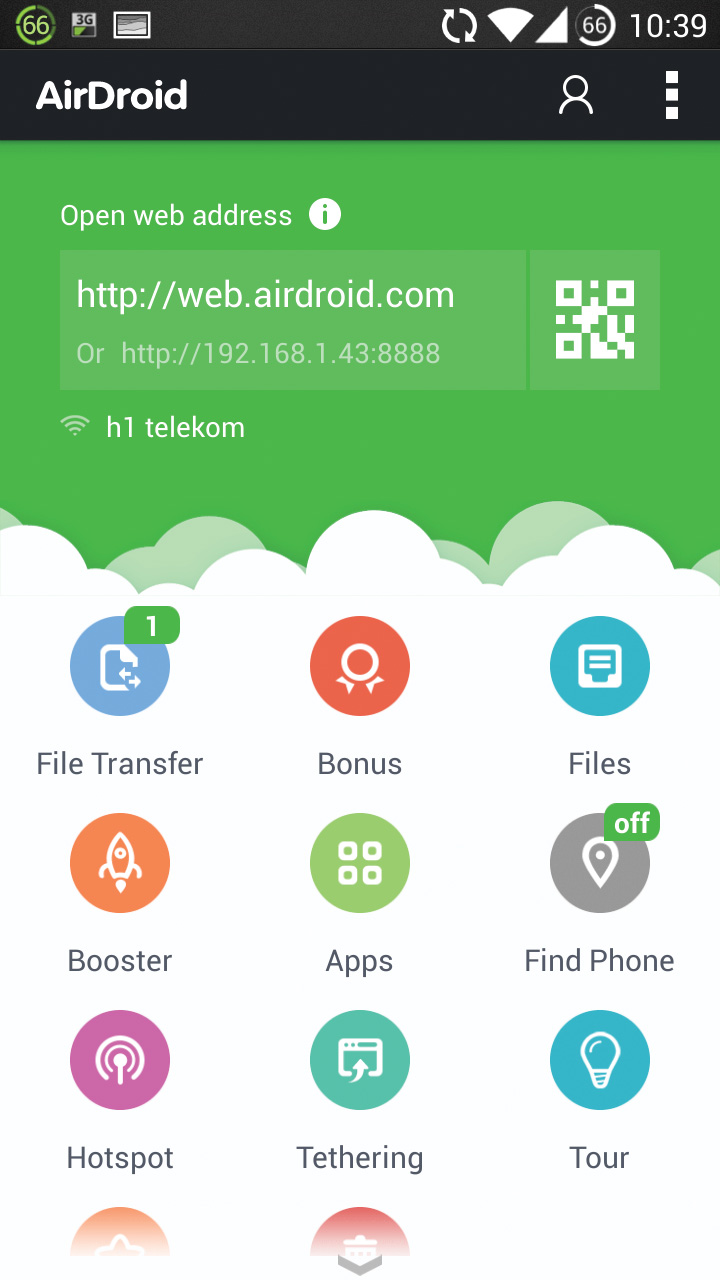Open the account profile icon

coord(575,95)
